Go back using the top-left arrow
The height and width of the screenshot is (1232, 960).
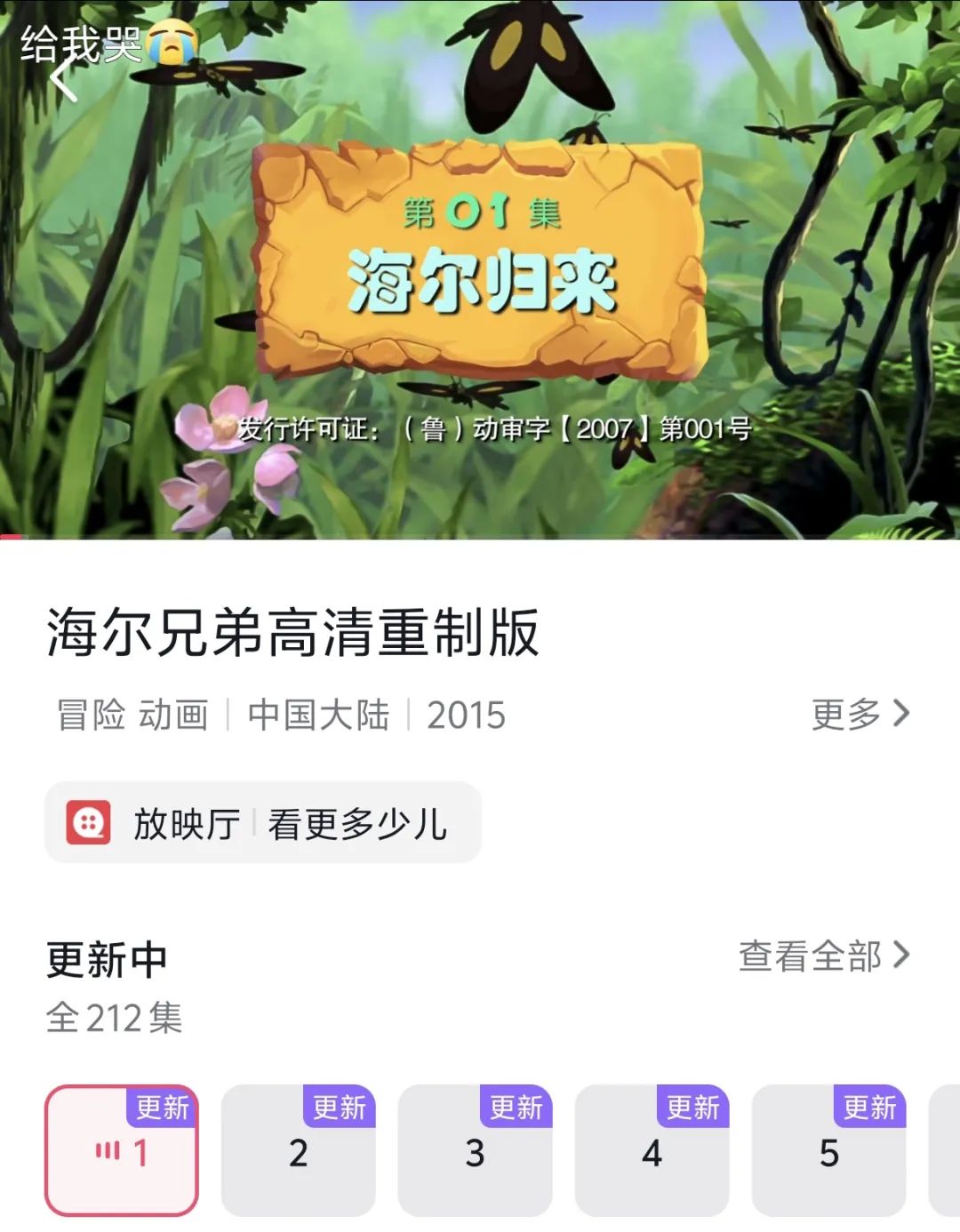pos(62,80)
